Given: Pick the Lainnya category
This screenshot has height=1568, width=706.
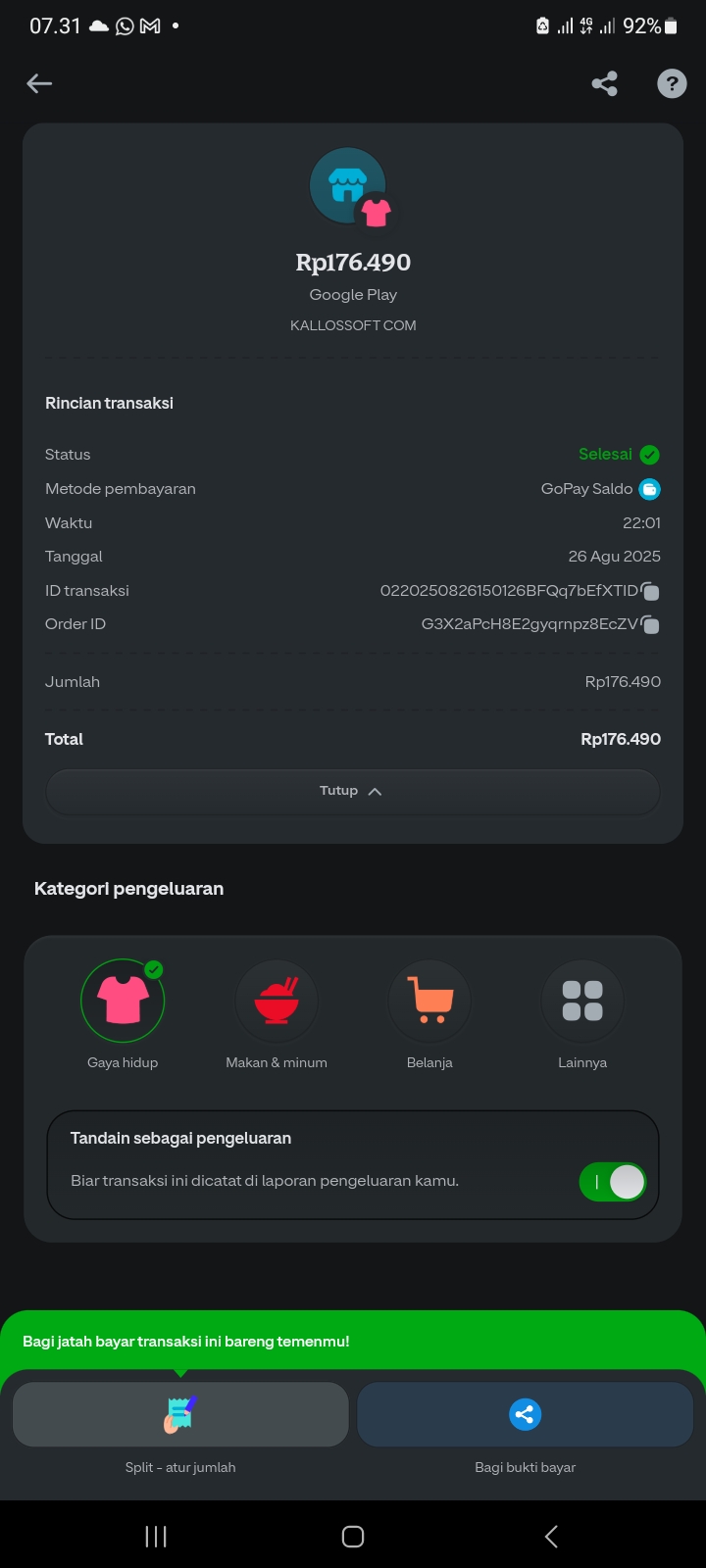Looking at the screenshot, I should click(582, 1002).
